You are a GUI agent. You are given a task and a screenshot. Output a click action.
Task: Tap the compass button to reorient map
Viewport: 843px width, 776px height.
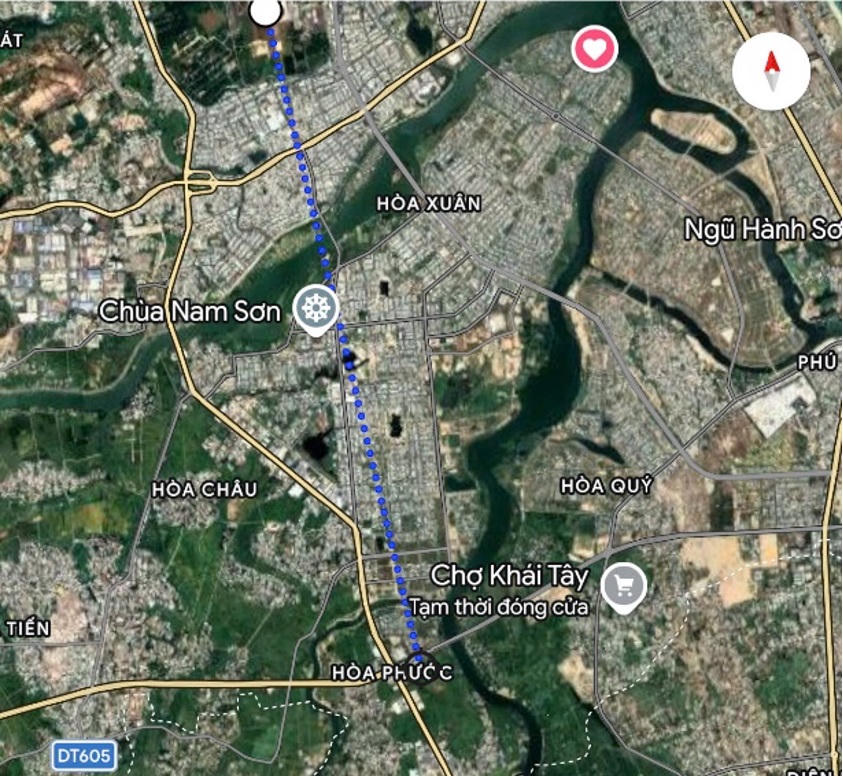click(771, 74)
